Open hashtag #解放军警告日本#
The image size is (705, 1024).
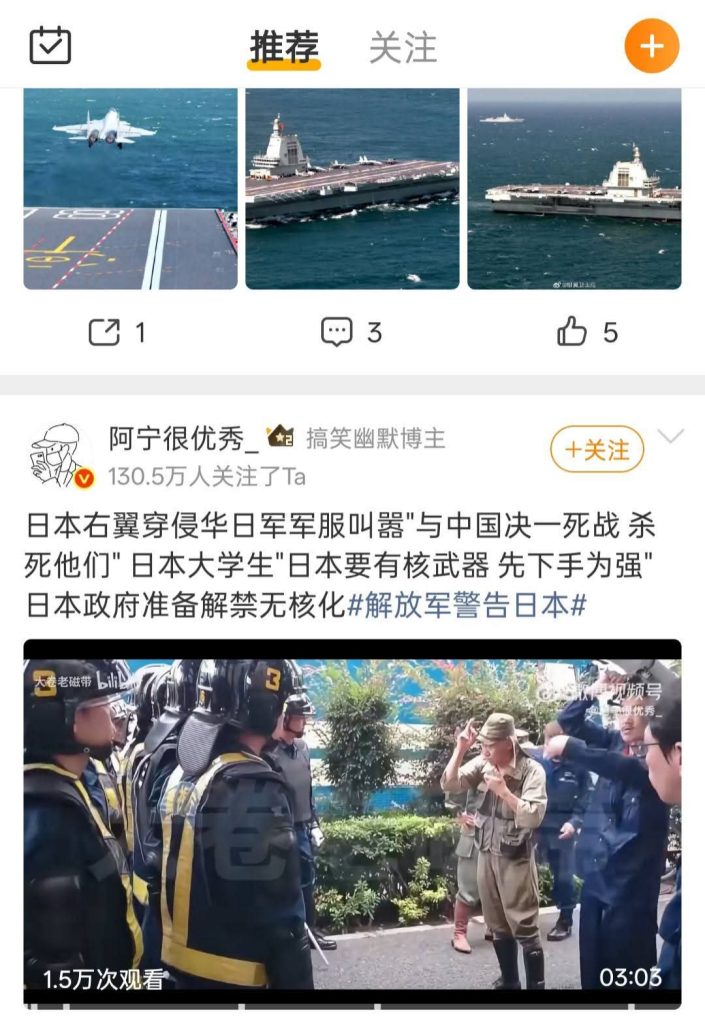click(x=466, y=604)
